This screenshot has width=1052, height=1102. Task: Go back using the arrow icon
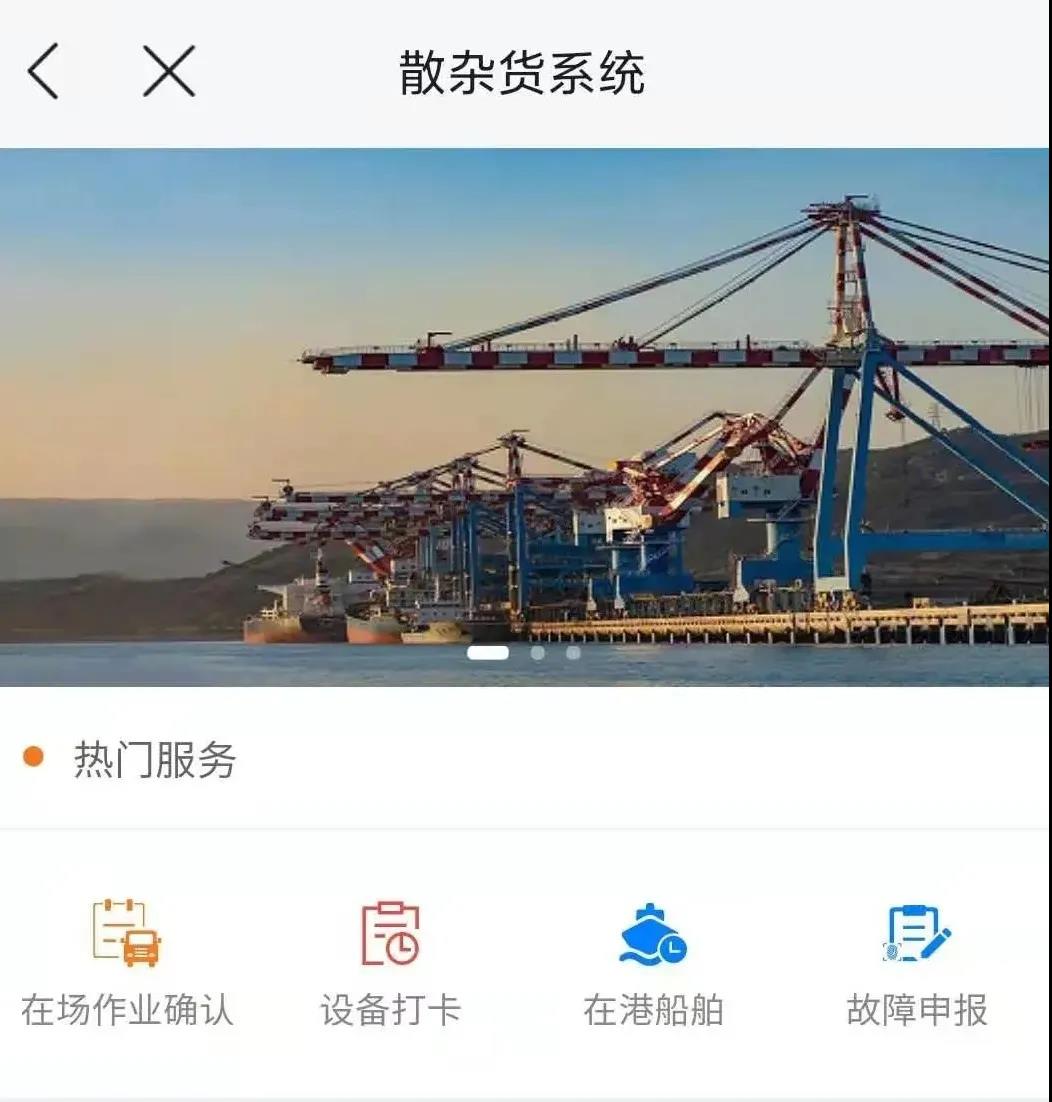(43, 73)
